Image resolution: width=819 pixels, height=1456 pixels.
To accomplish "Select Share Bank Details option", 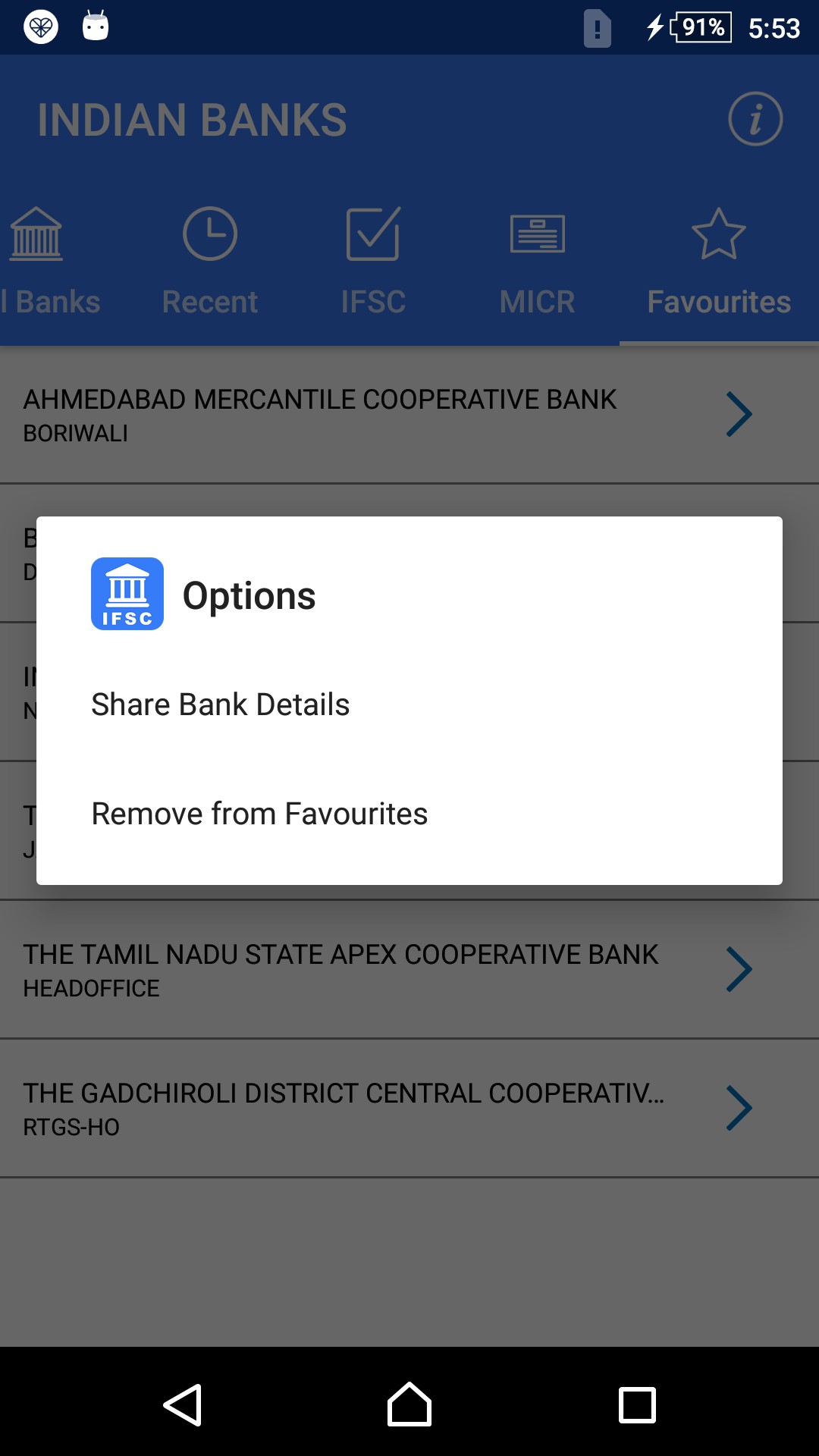I will (x=220, y=704).
